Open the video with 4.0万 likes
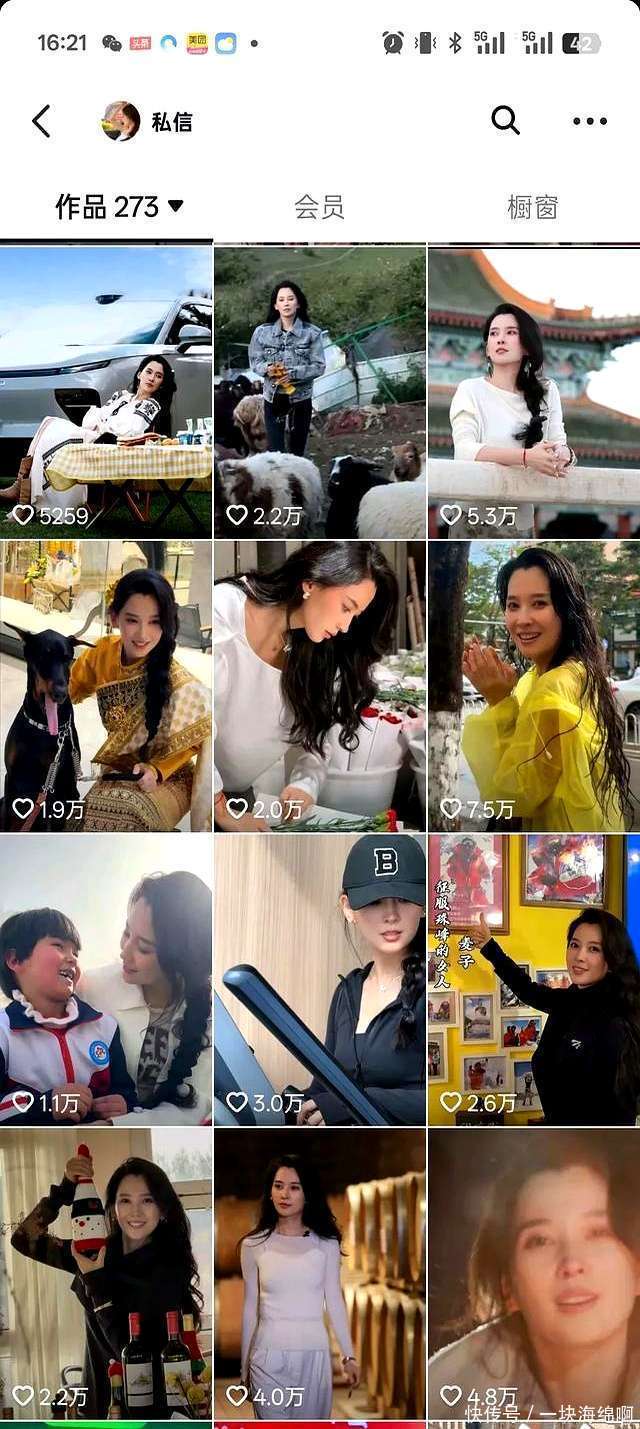640x1429 pixels. coord(320,1273)
